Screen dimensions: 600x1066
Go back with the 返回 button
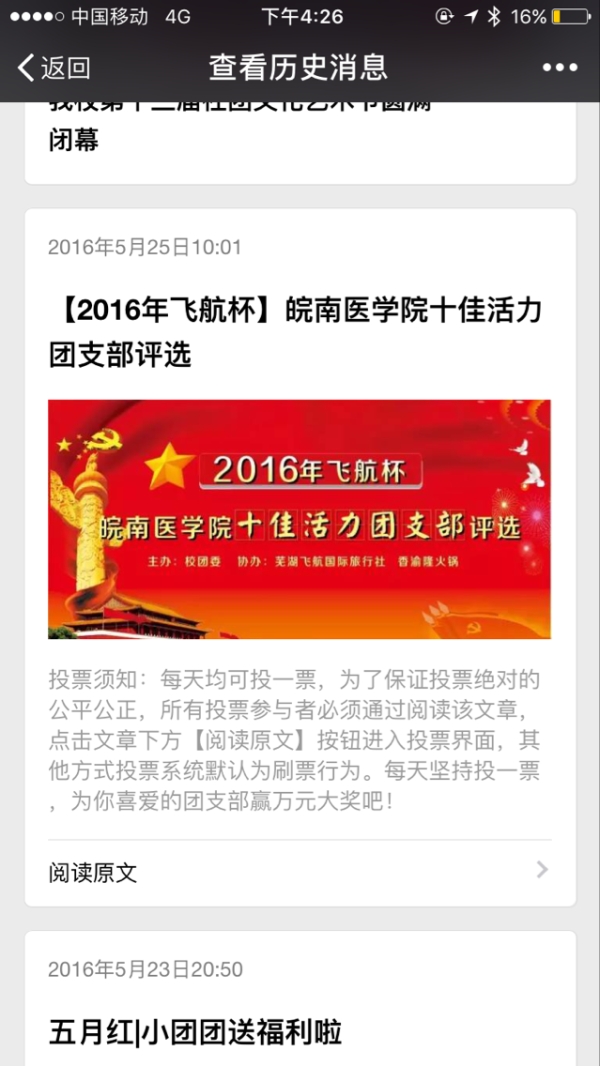pyautogui.click(x=54, y=67)
